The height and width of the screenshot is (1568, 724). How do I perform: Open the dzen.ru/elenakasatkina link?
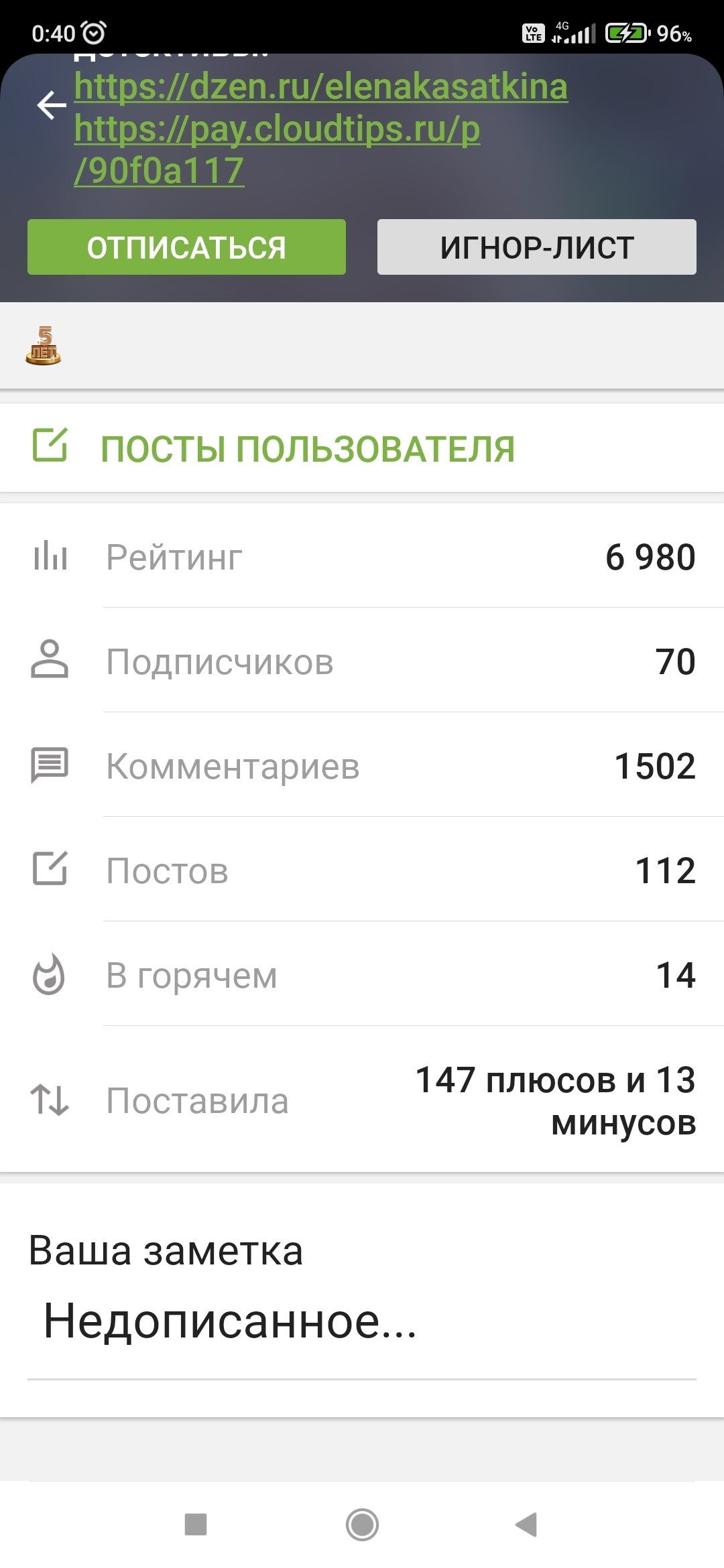click(320, 87)
